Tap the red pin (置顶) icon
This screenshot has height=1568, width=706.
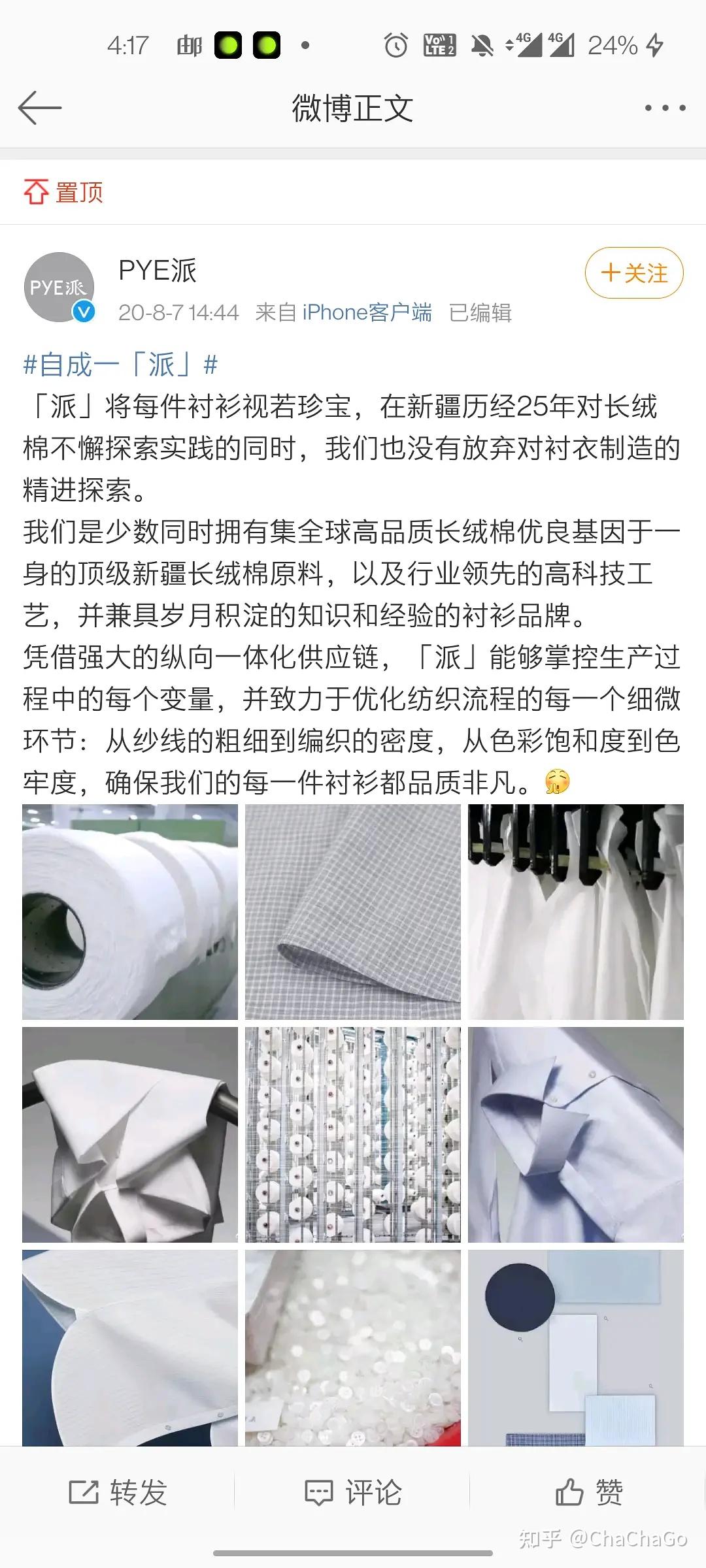point(36,190)
